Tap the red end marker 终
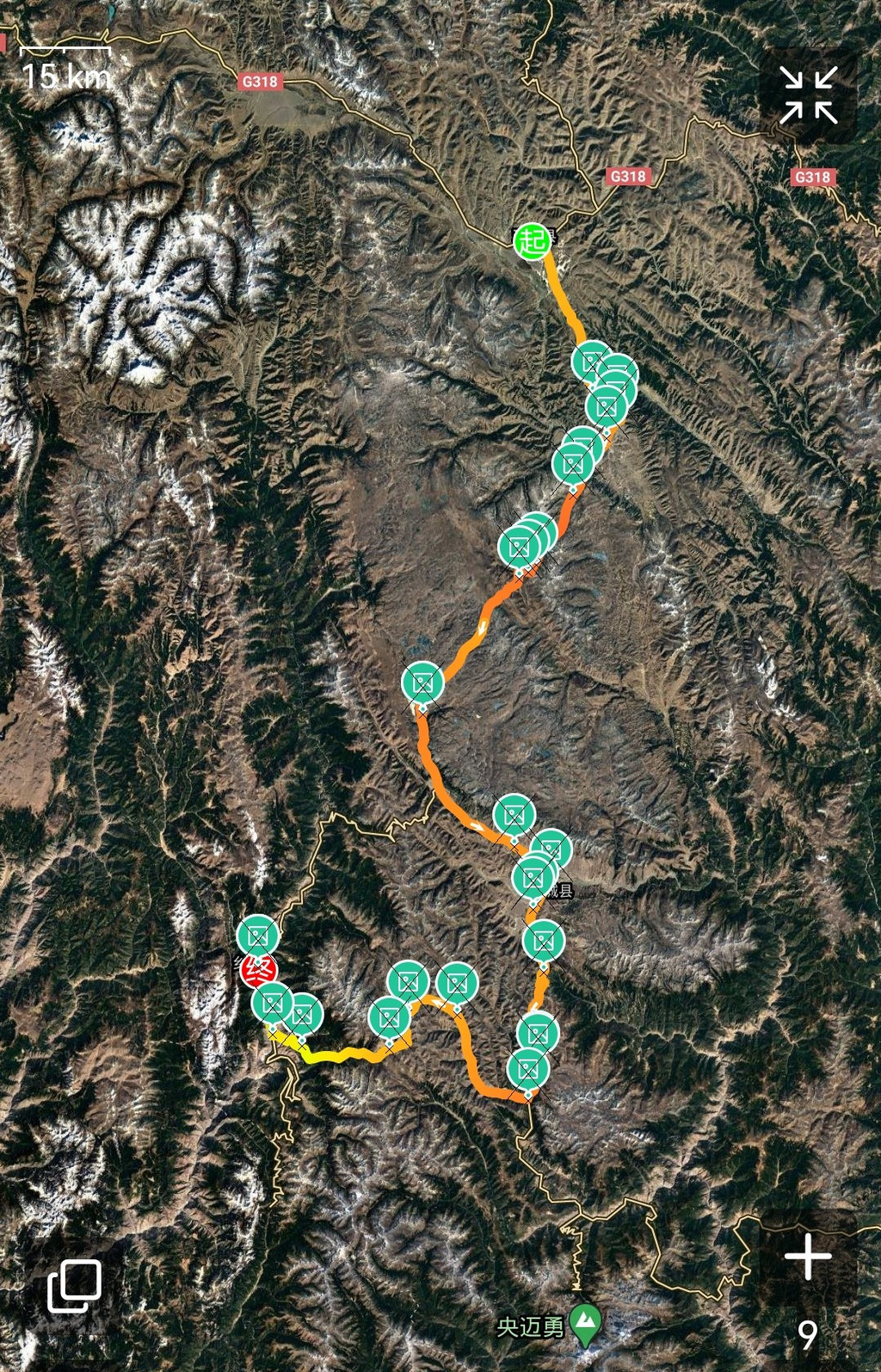881x1372 pixels. pyautogui.click(x=258, y=971)
